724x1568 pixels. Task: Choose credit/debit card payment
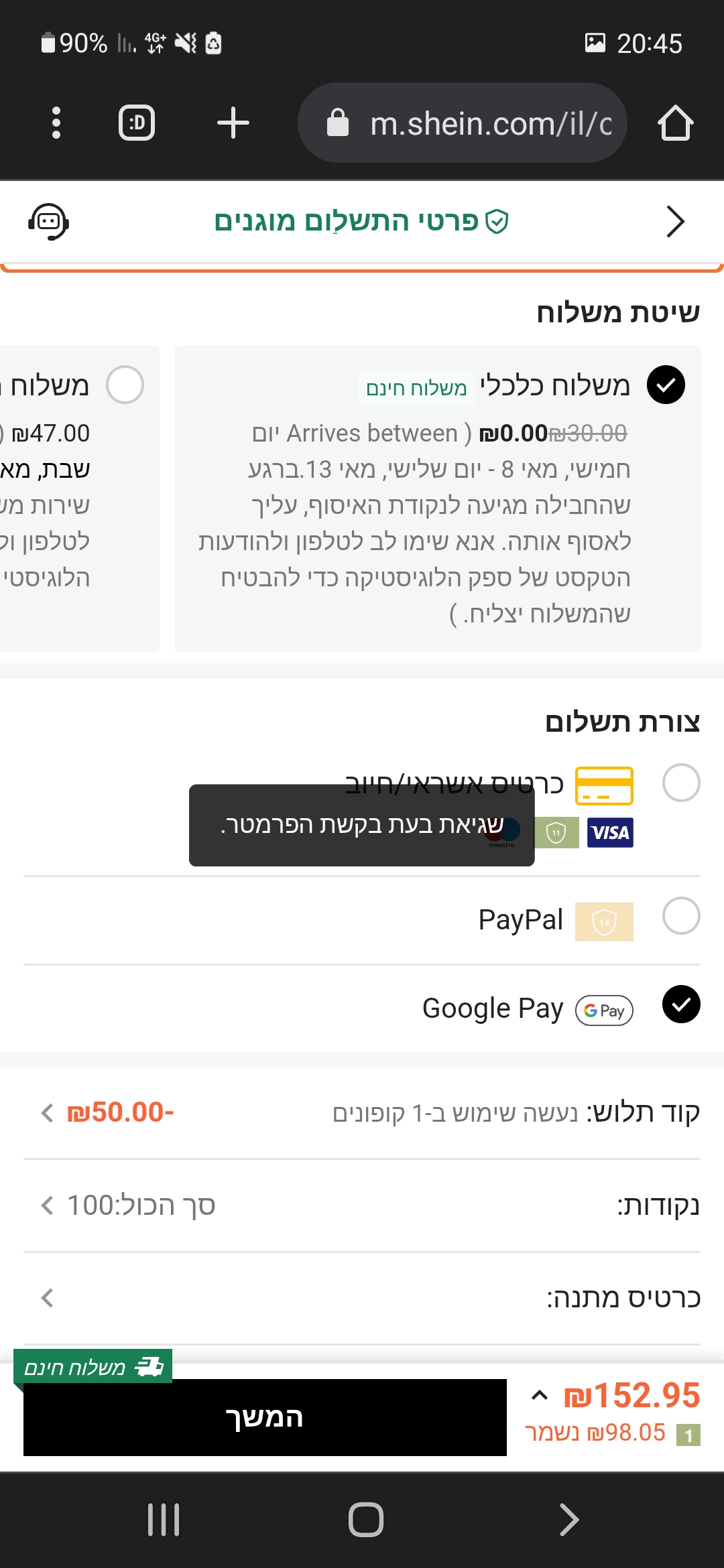click(x=681, y=783)
